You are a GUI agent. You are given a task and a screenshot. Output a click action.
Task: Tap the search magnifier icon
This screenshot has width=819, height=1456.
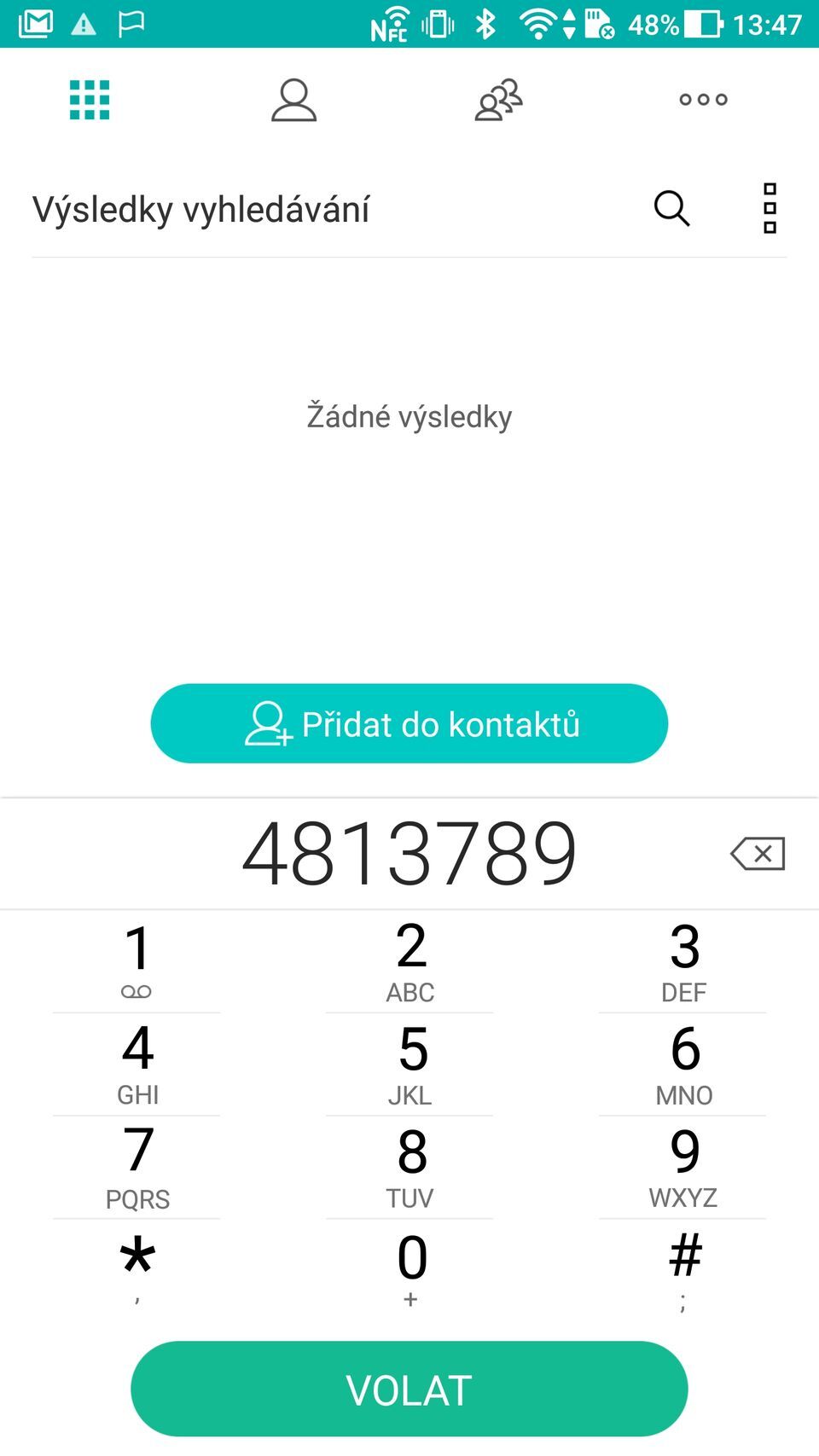[672, 209]
